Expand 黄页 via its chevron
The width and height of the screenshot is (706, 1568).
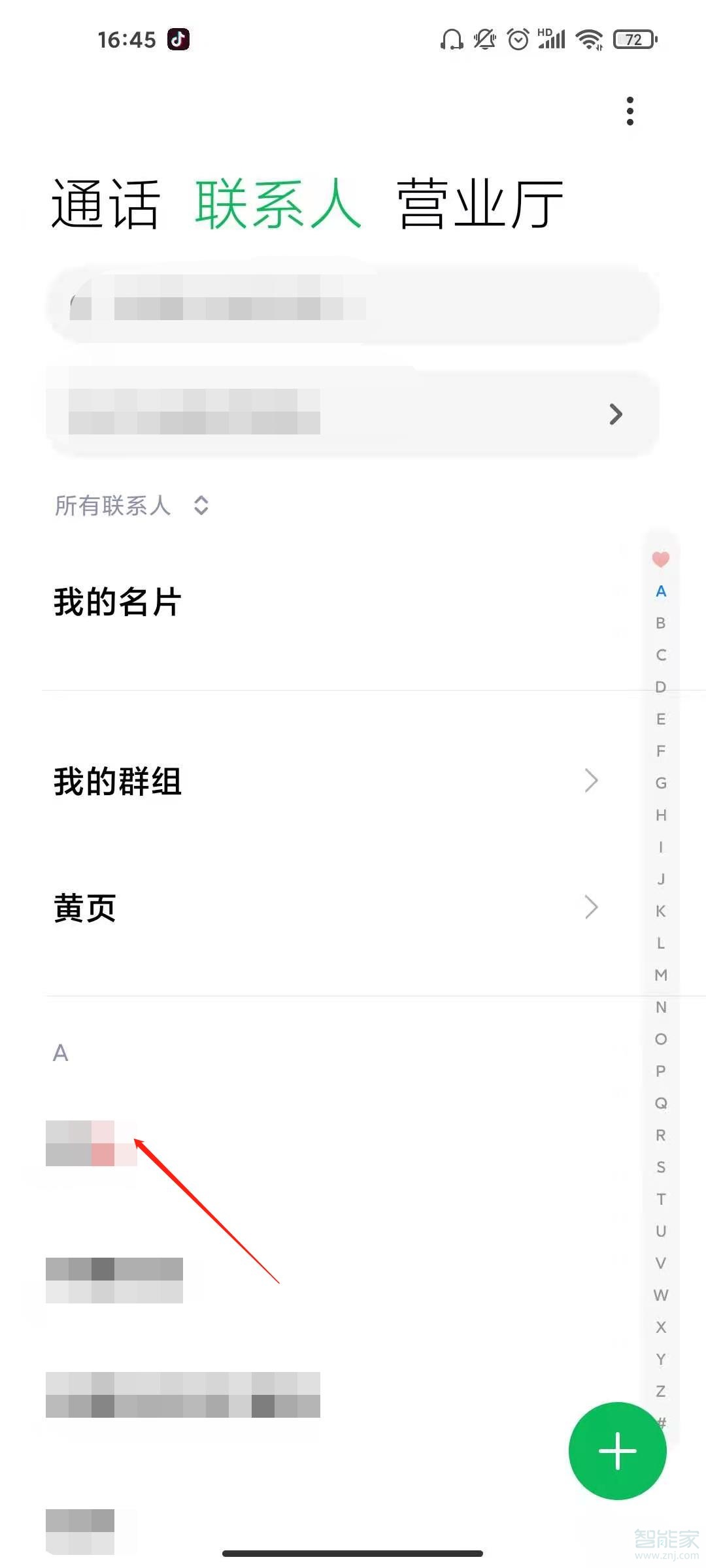(590, 907)
